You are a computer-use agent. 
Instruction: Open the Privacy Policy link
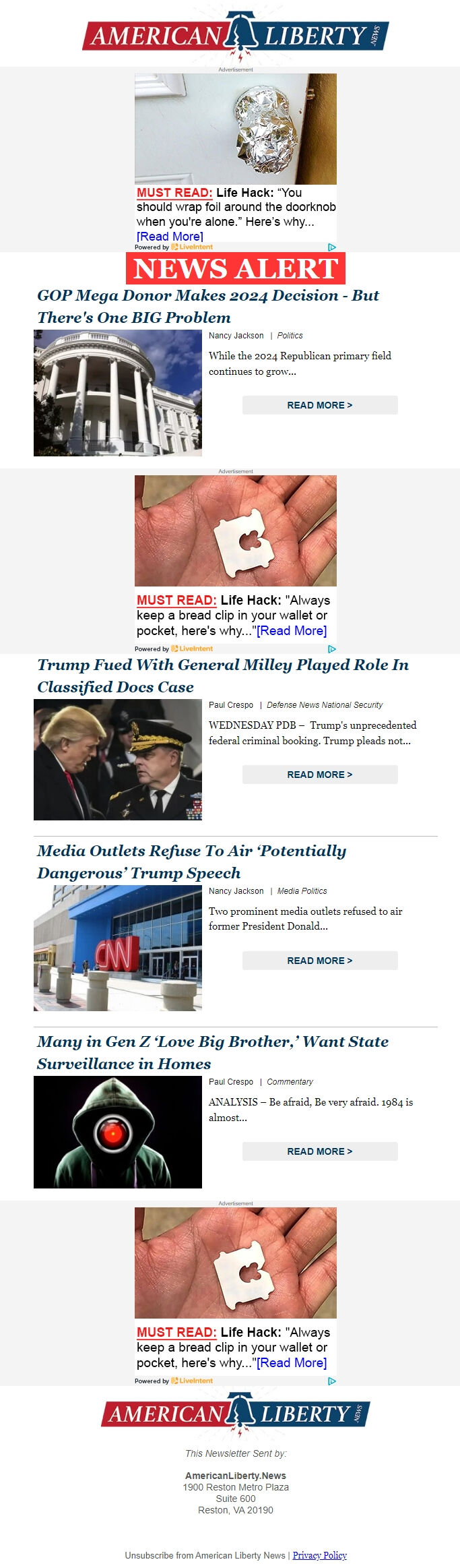(x=319, y=1555)
